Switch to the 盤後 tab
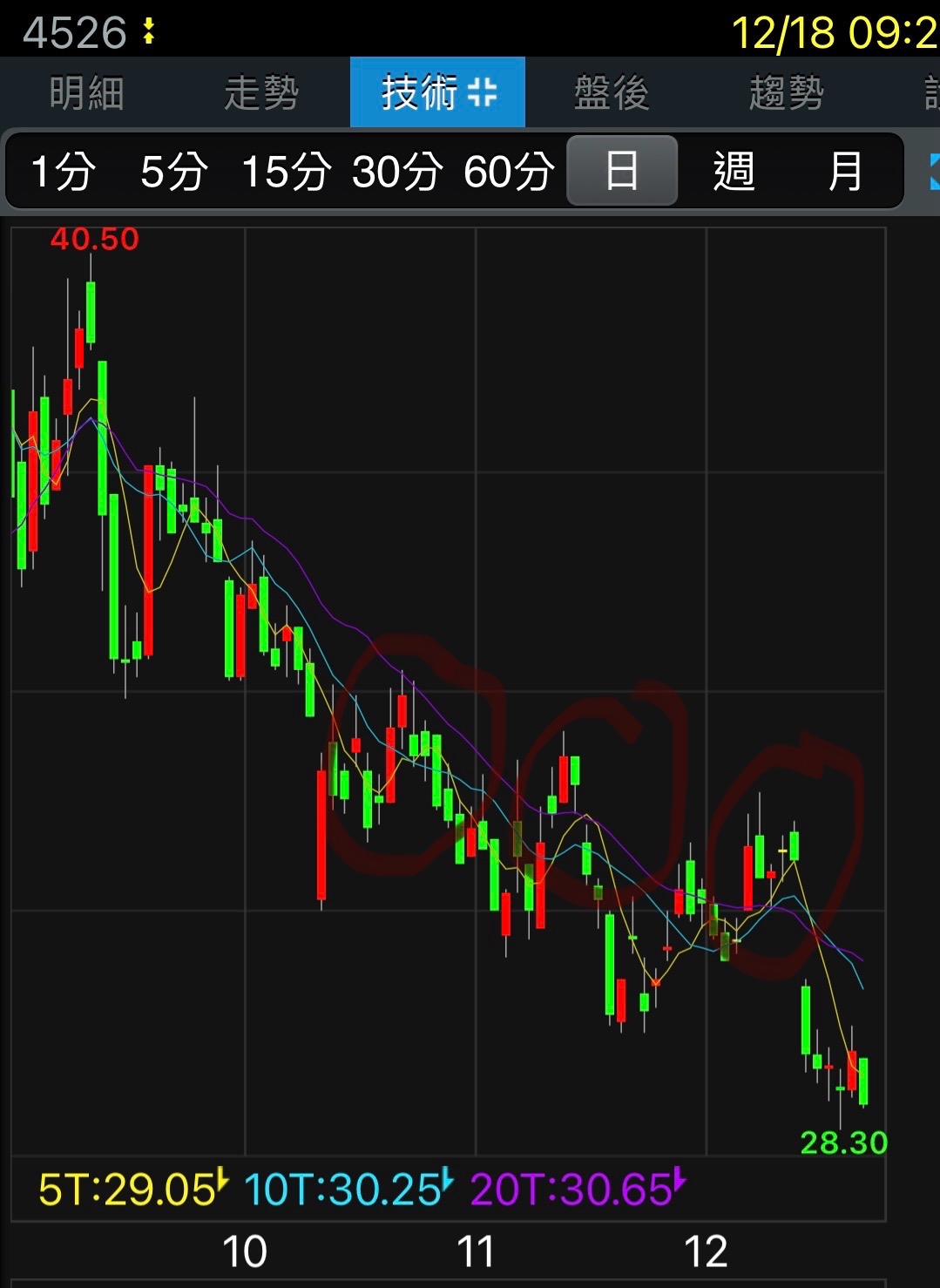Image resolution: width=940 pixels, height=1288 pixels. pos(612,92)
